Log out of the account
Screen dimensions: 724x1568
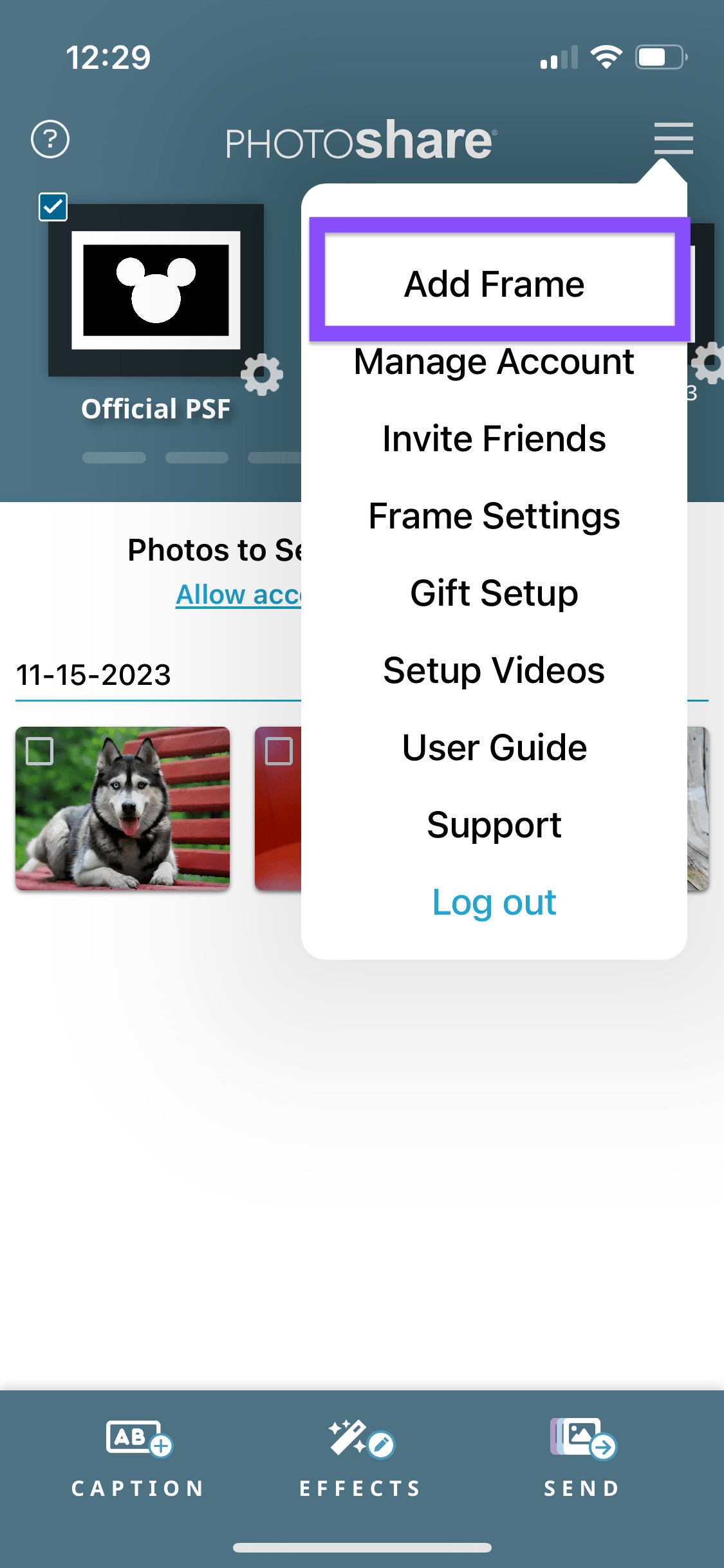coord(494,902)
